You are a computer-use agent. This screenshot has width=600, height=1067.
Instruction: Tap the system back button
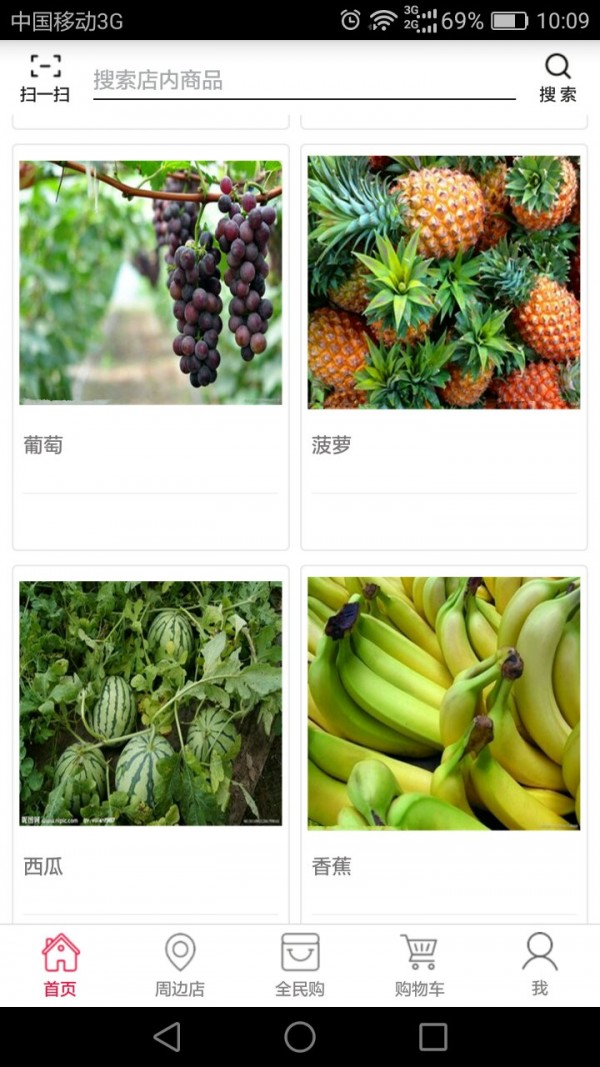click(x=167, y=1037)
